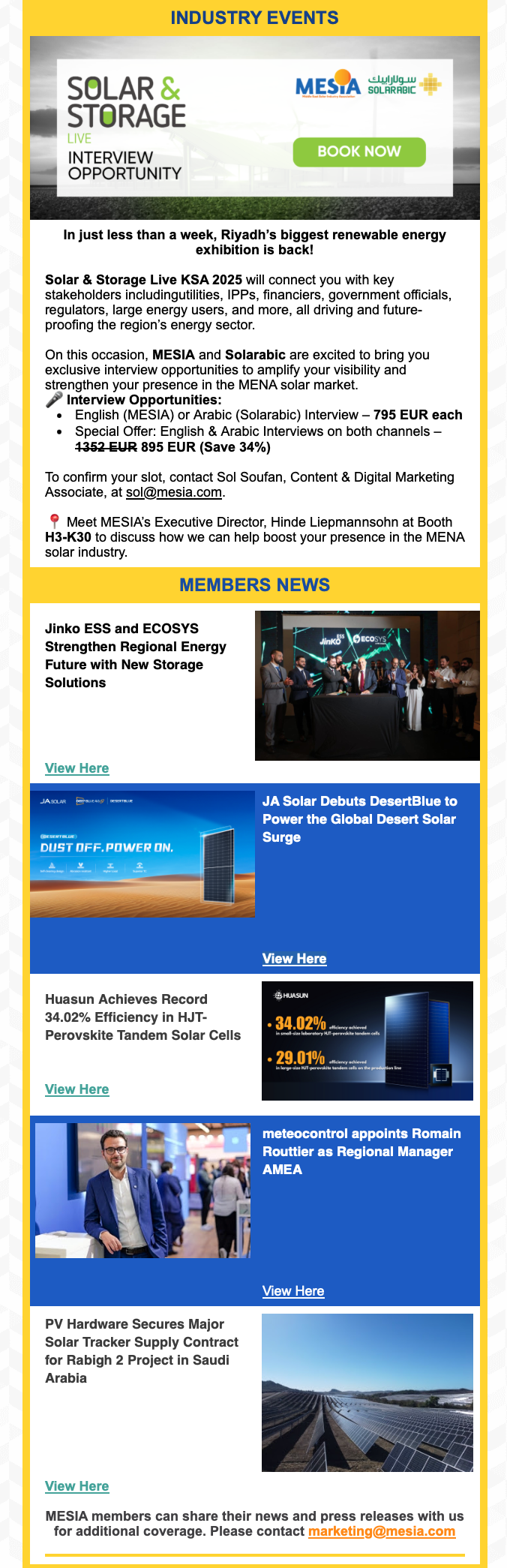Screen dimensions: 507x1568
Task: Open View Here for PV Hardware Rabigh 2
Action: pos(76,1486)
